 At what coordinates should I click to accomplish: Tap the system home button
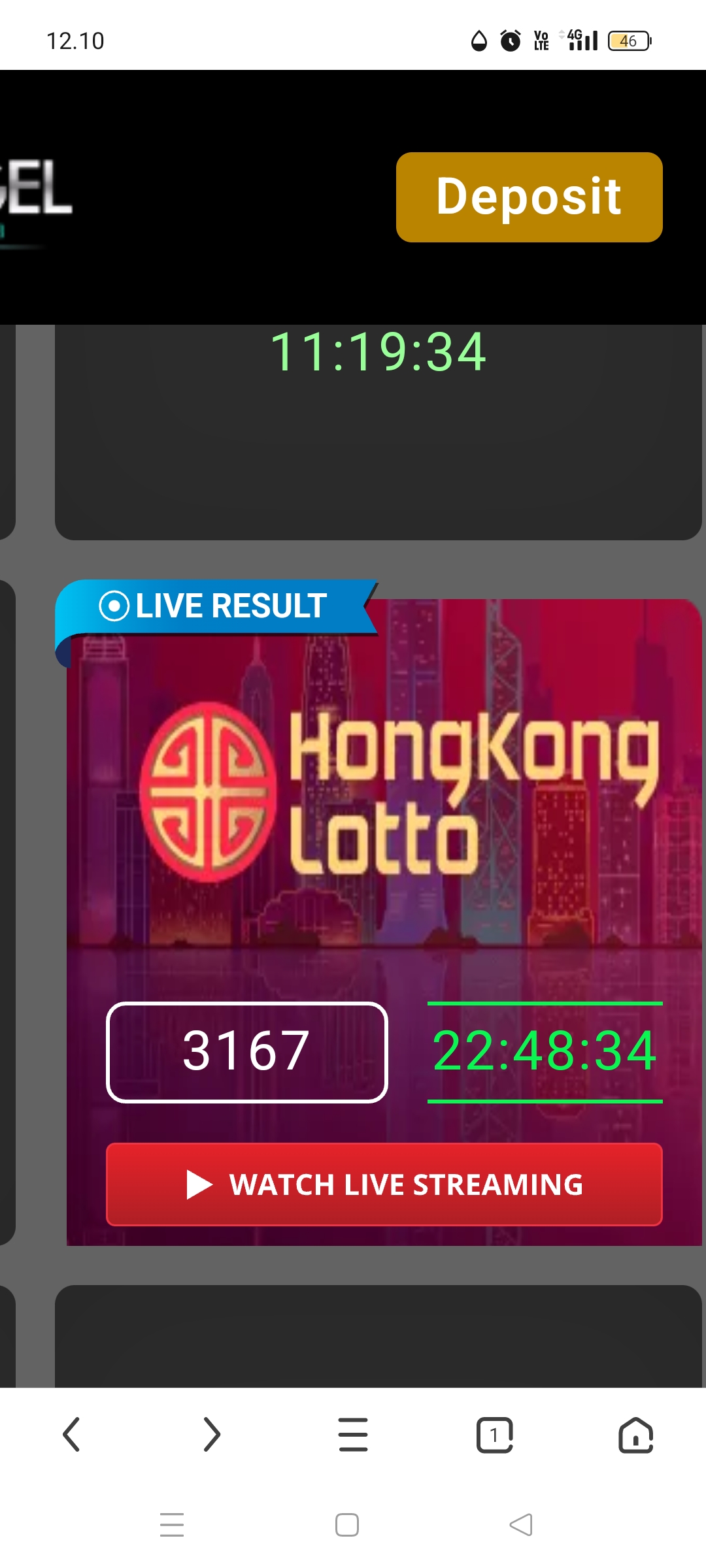click(x=347, y=1525)
